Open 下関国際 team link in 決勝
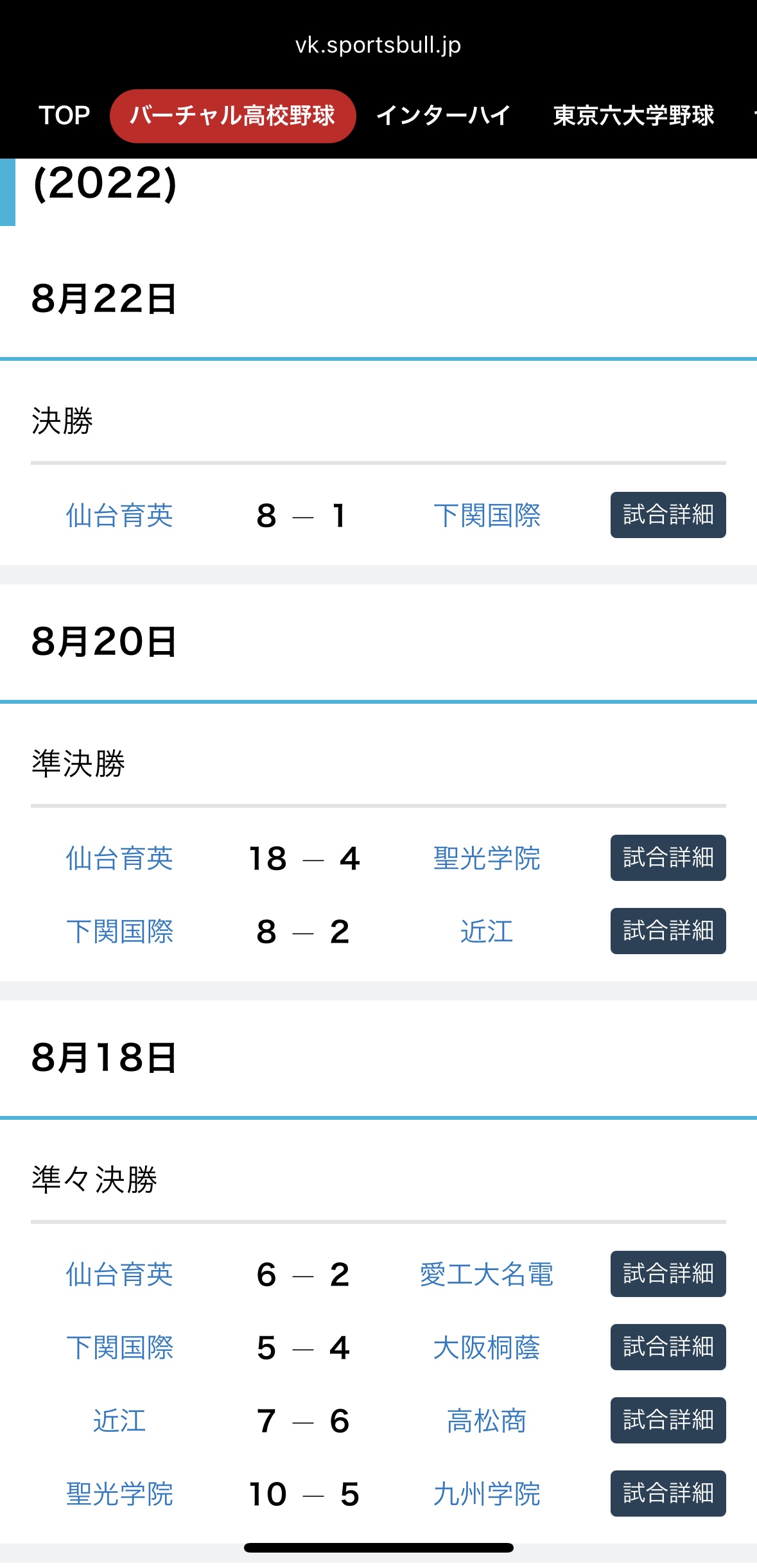757x1568 pixels. [x=487, y=516]
